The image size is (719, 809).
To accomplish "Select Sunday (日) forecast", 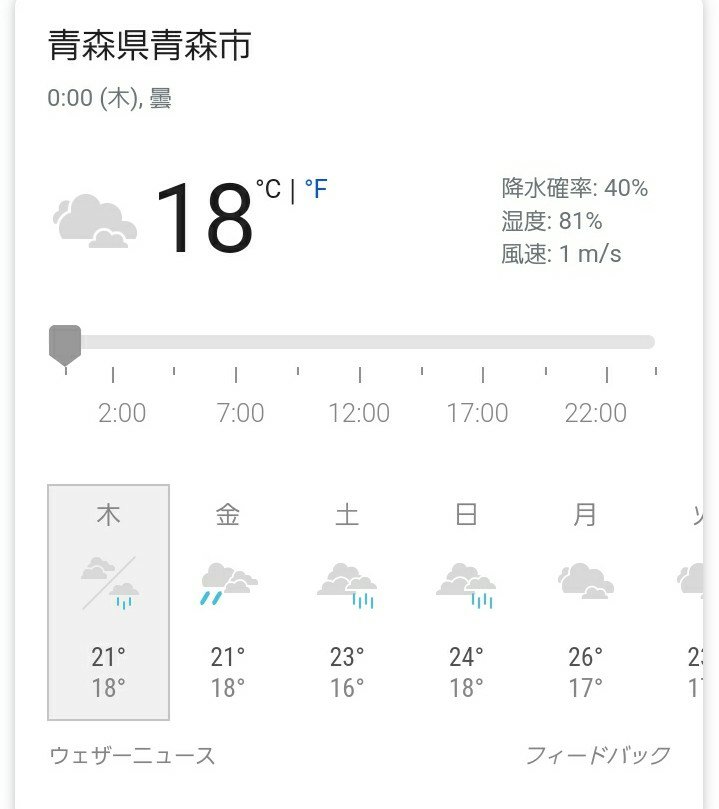I will point(466,601).
